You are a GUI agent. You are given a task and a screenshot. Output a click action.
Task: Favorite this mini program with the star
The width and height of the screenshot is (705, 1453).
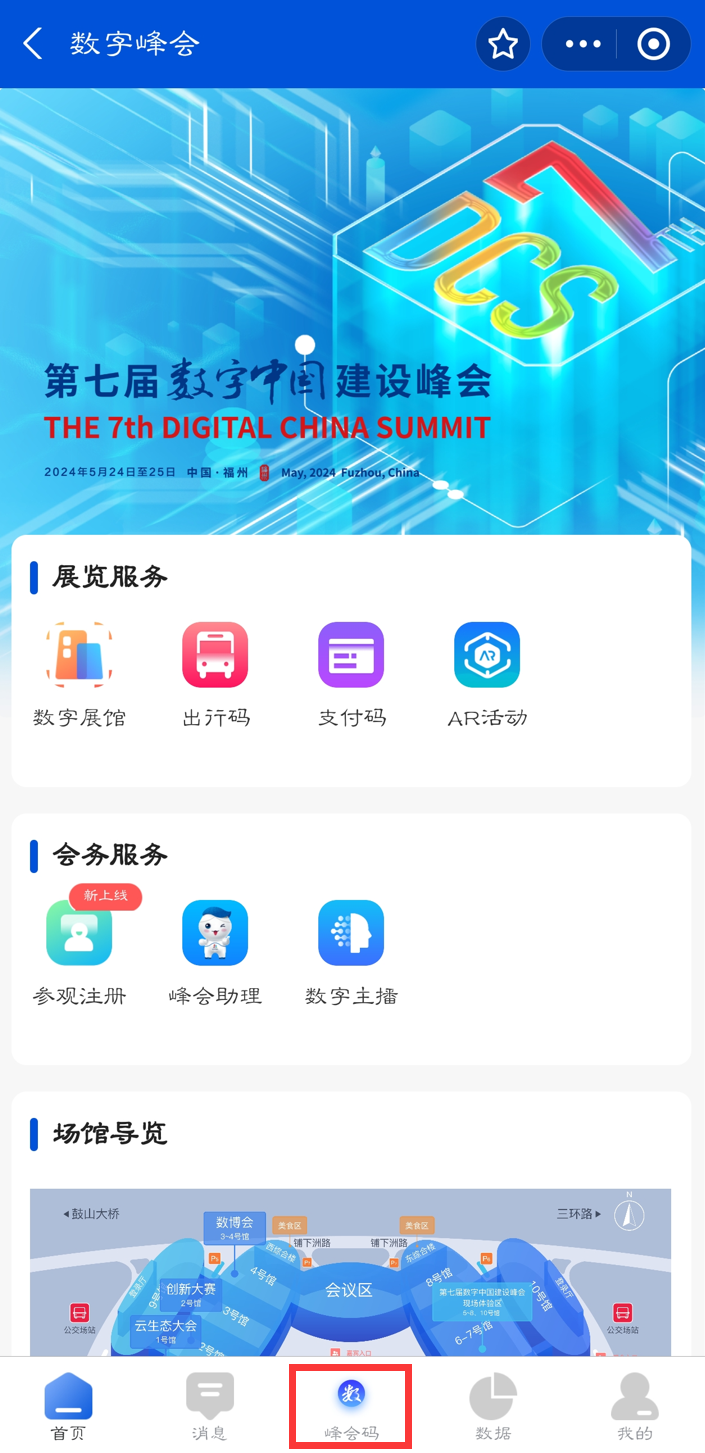(x=502, y=44)
